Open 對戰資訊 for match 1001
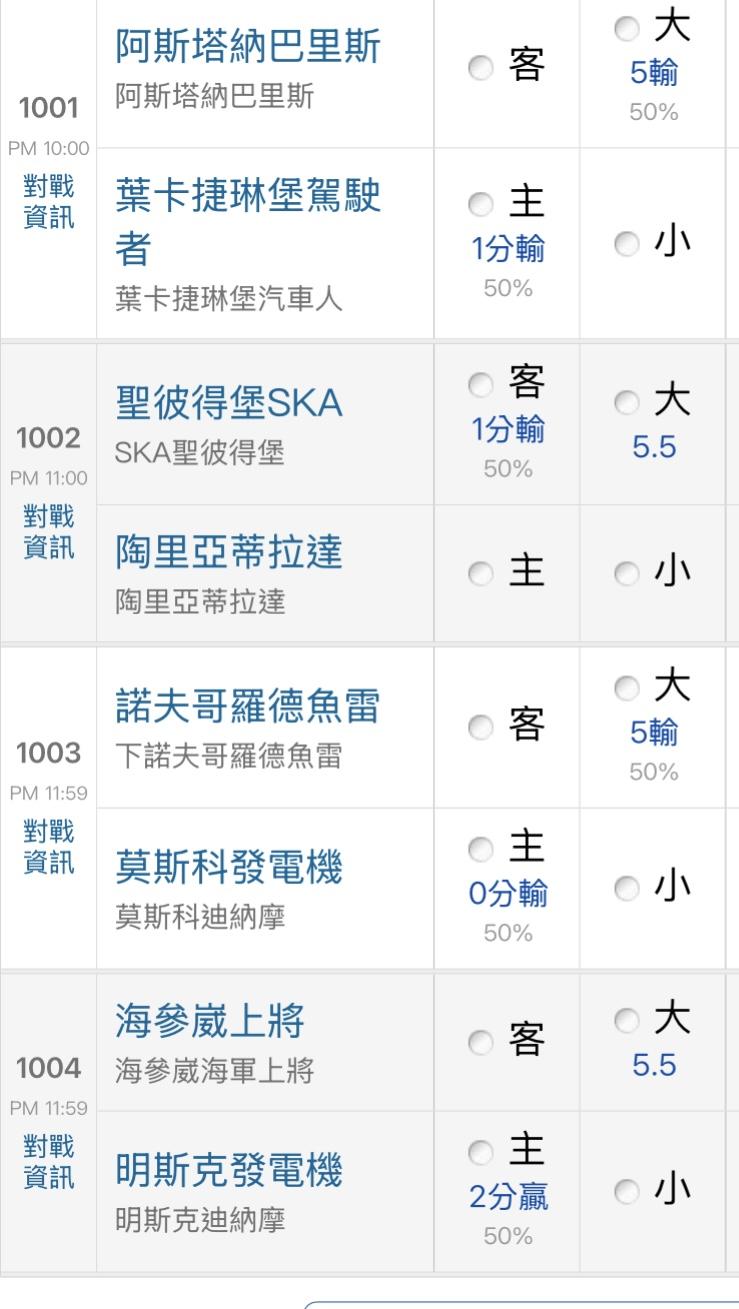This screenshot has width=739, height=1309. tap(48, 203)
